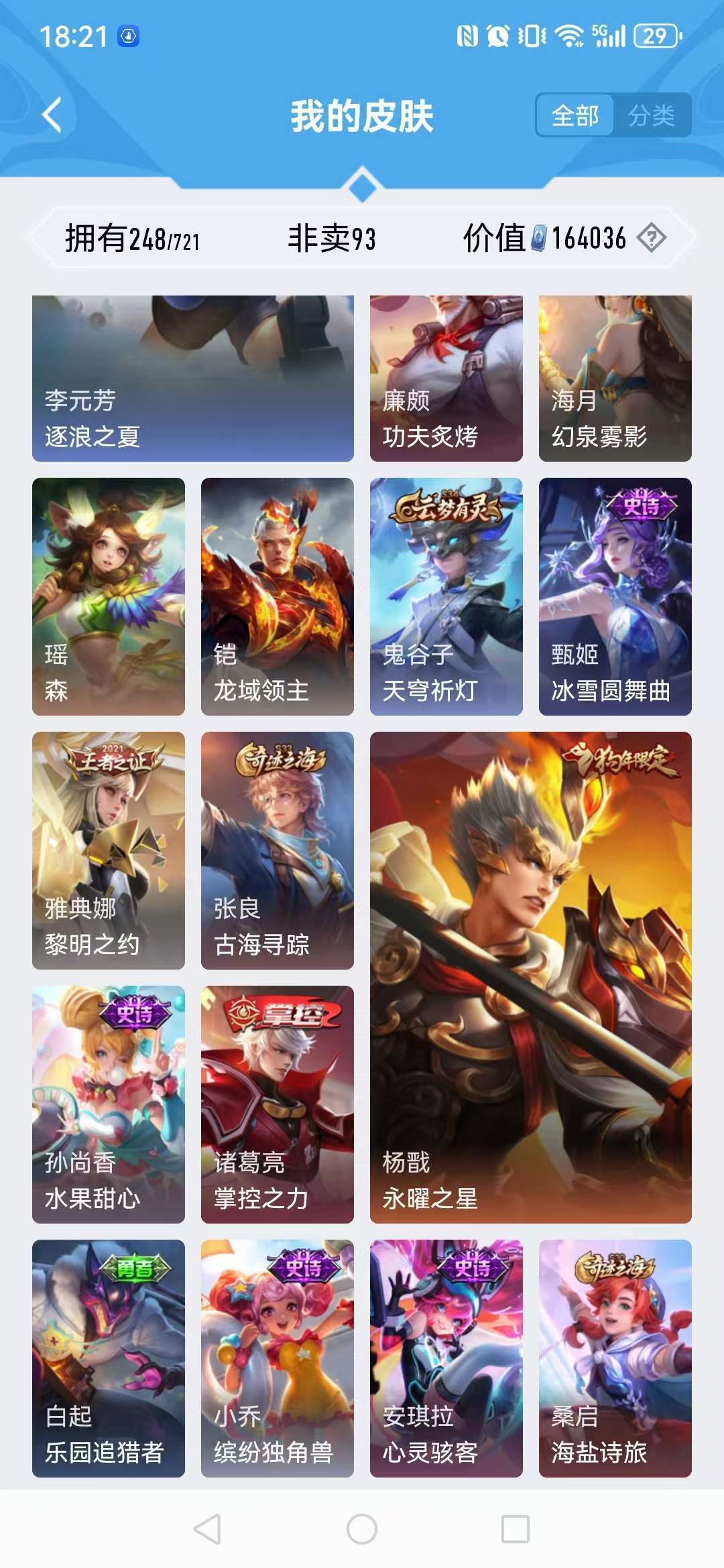Tap the system home button
724x1568 pixels.
(362, 1529)
